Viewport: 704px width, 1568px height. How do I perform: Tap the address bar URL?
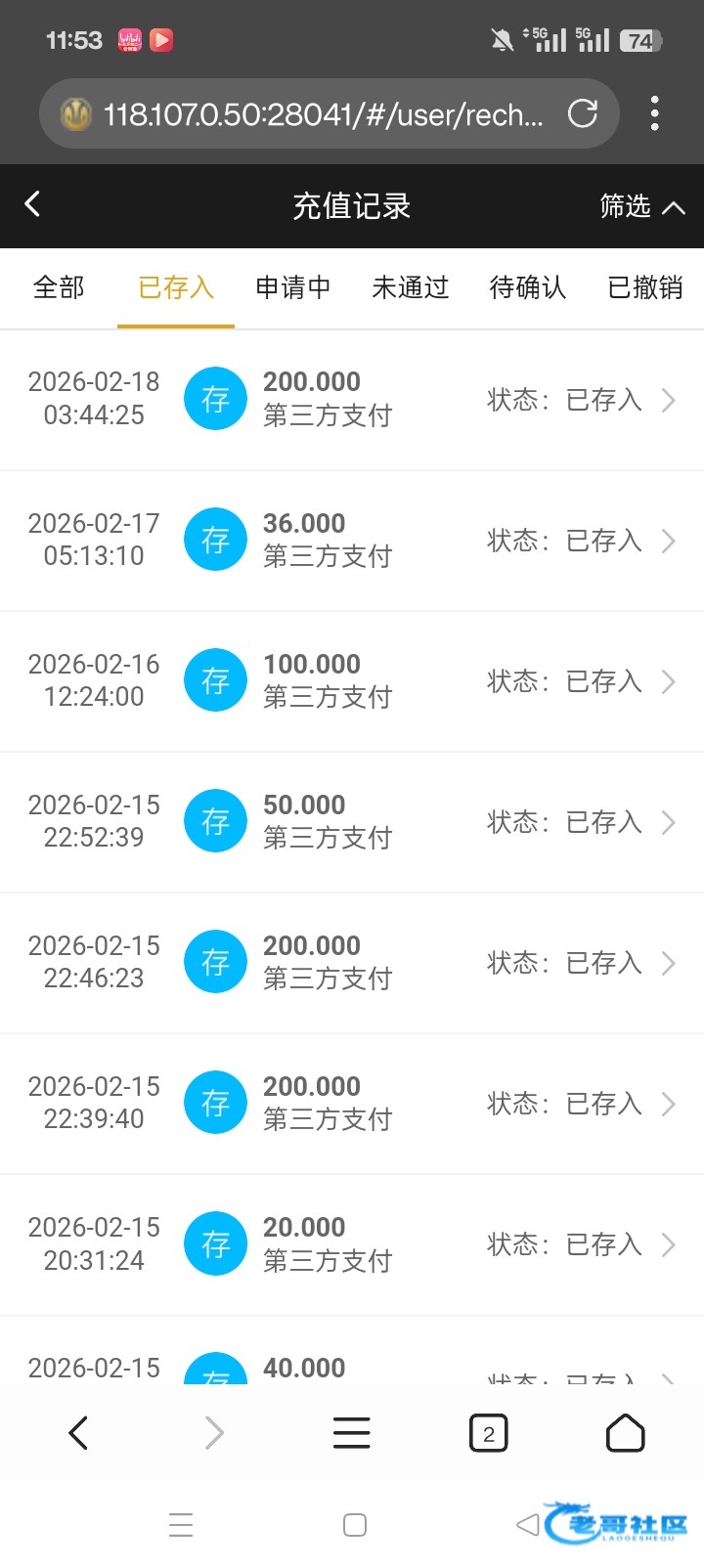(x=323, y=114)
